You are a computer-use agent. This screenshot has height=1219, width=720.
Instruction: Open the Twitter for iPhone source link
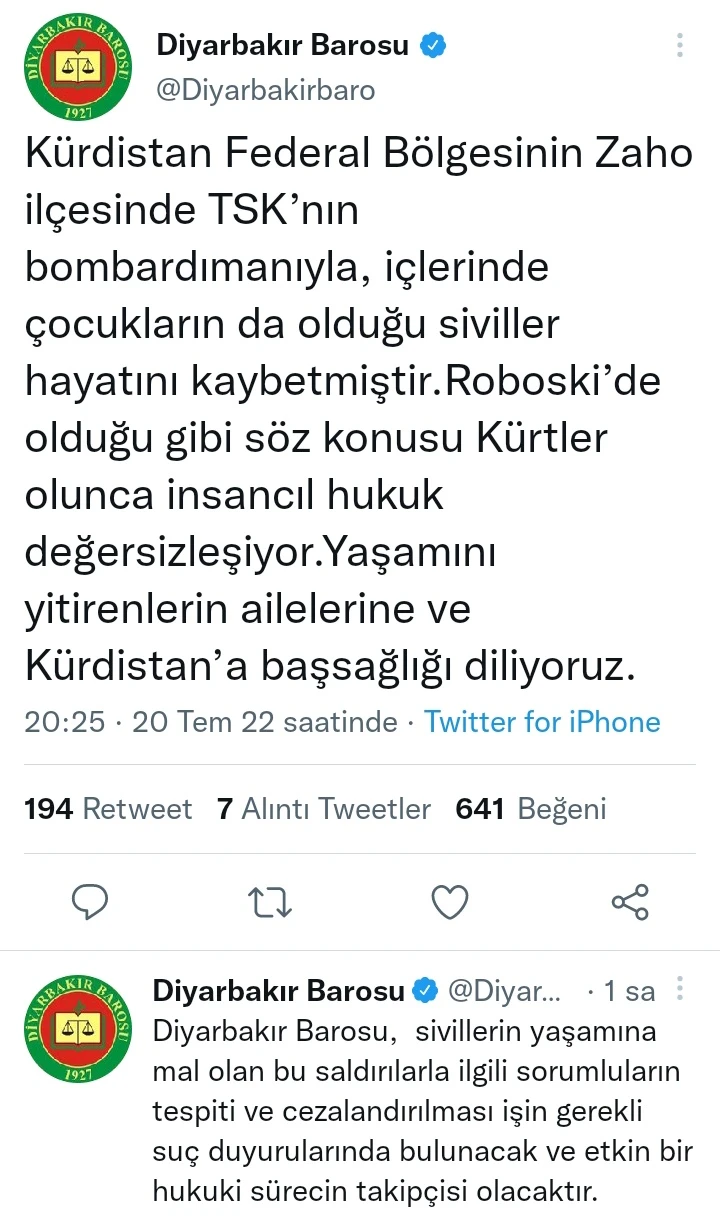tap(542, 722)
